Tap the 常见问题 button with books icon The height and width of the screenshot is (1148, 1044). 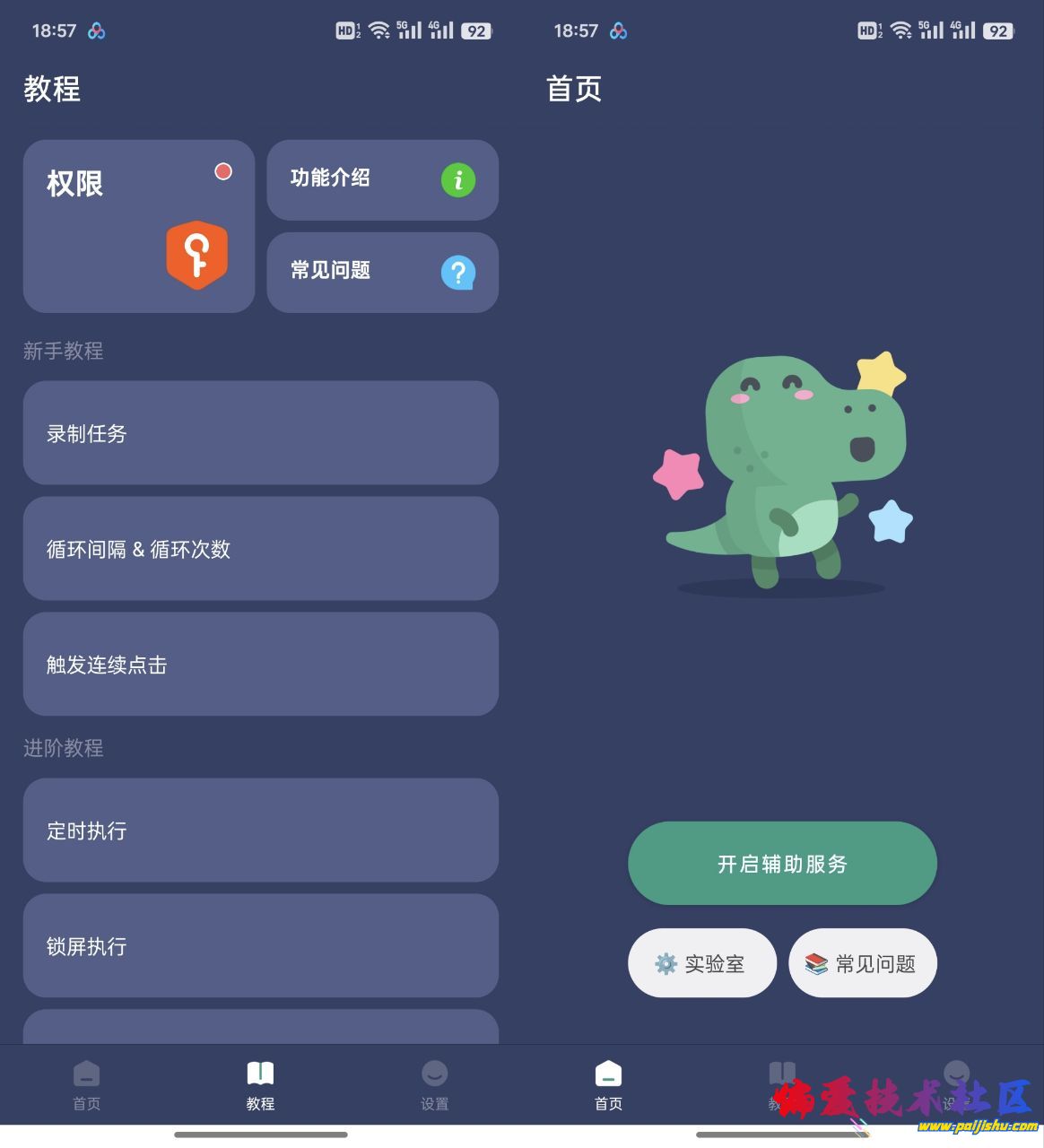(x=862, y=963)
